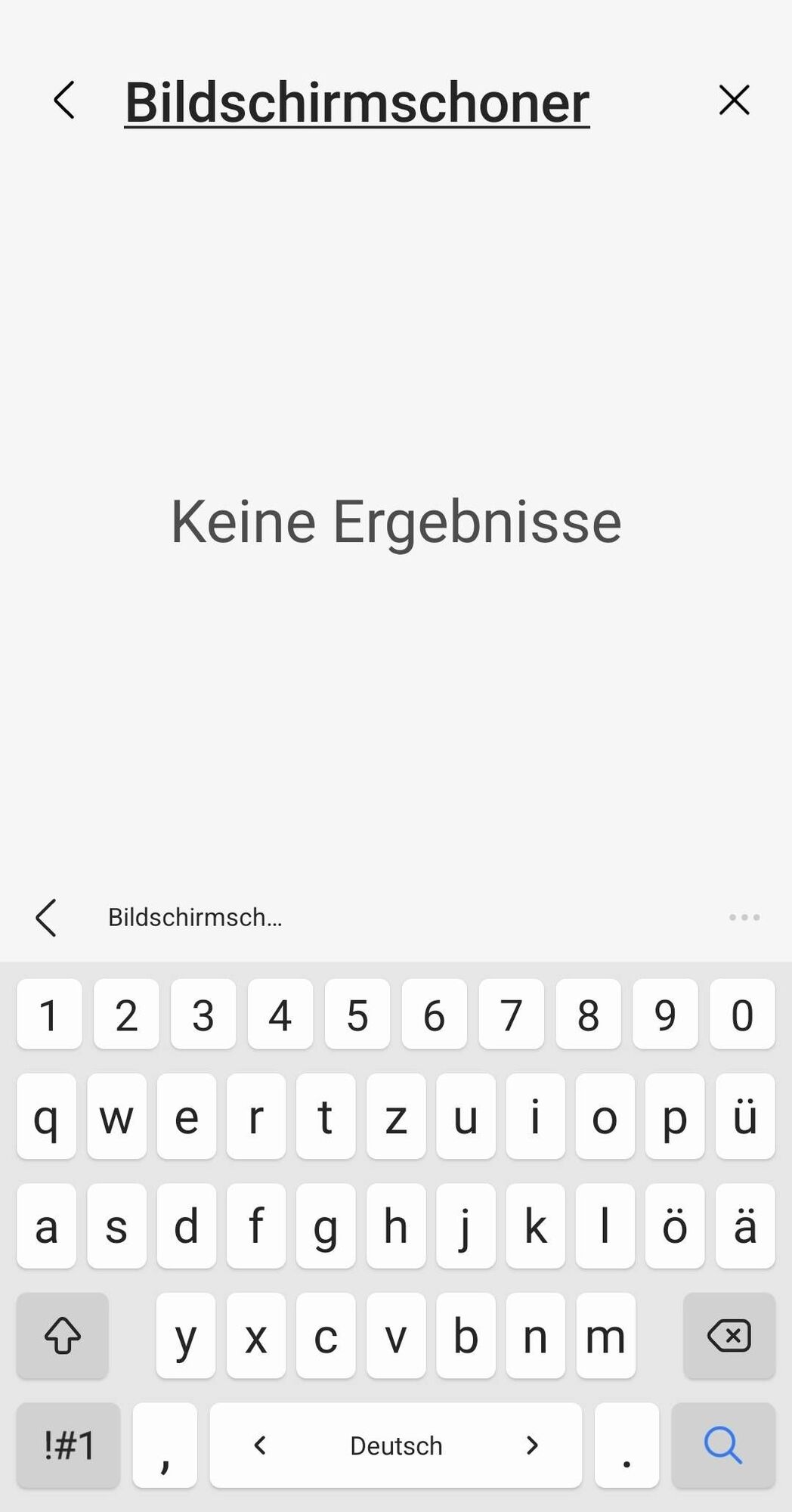Go back from the search screen
792x1512 pixels.
64,101
